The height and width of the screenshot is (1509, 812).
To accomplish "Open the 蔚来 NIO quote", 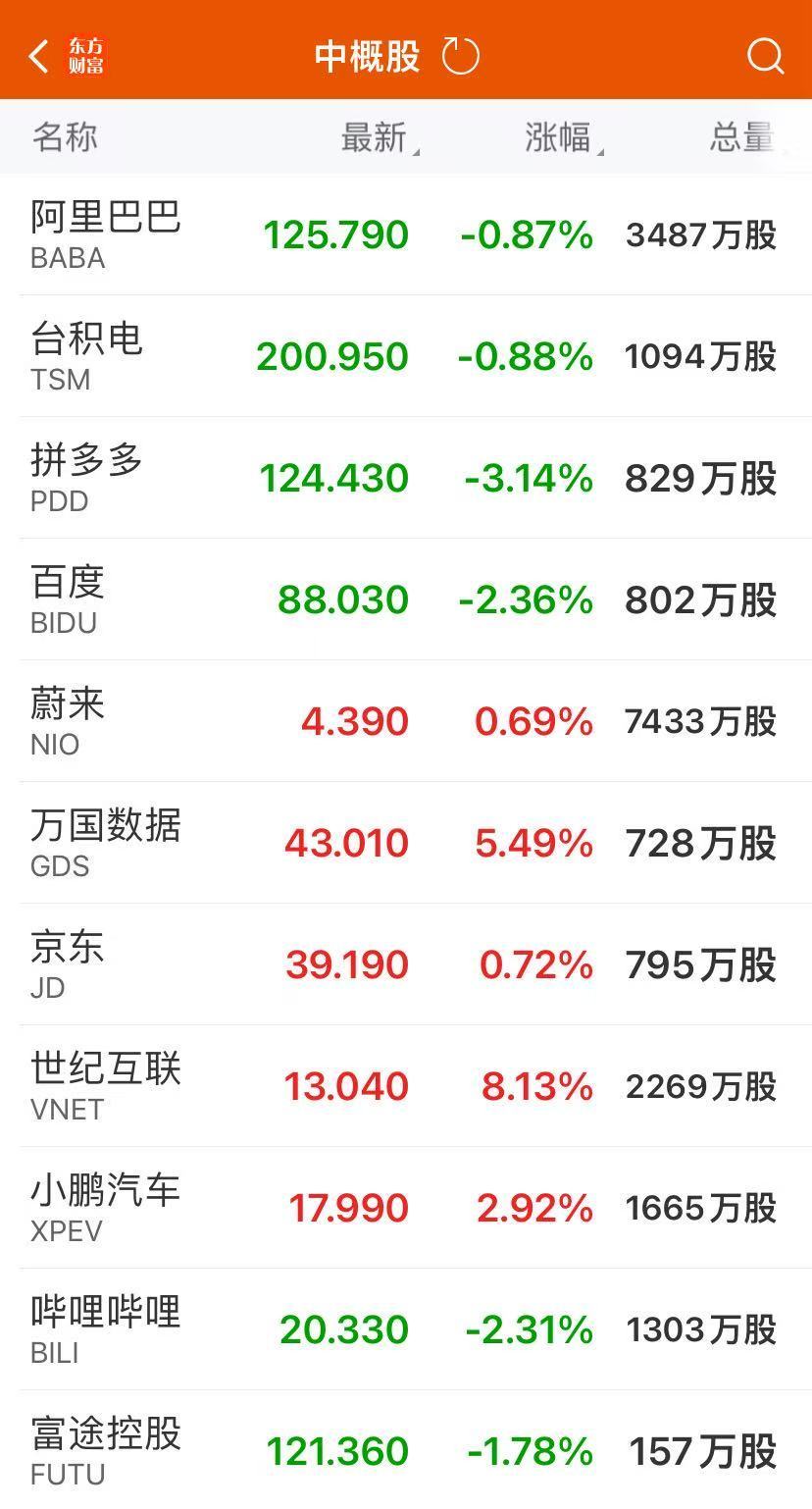I will tap(406, 721).
